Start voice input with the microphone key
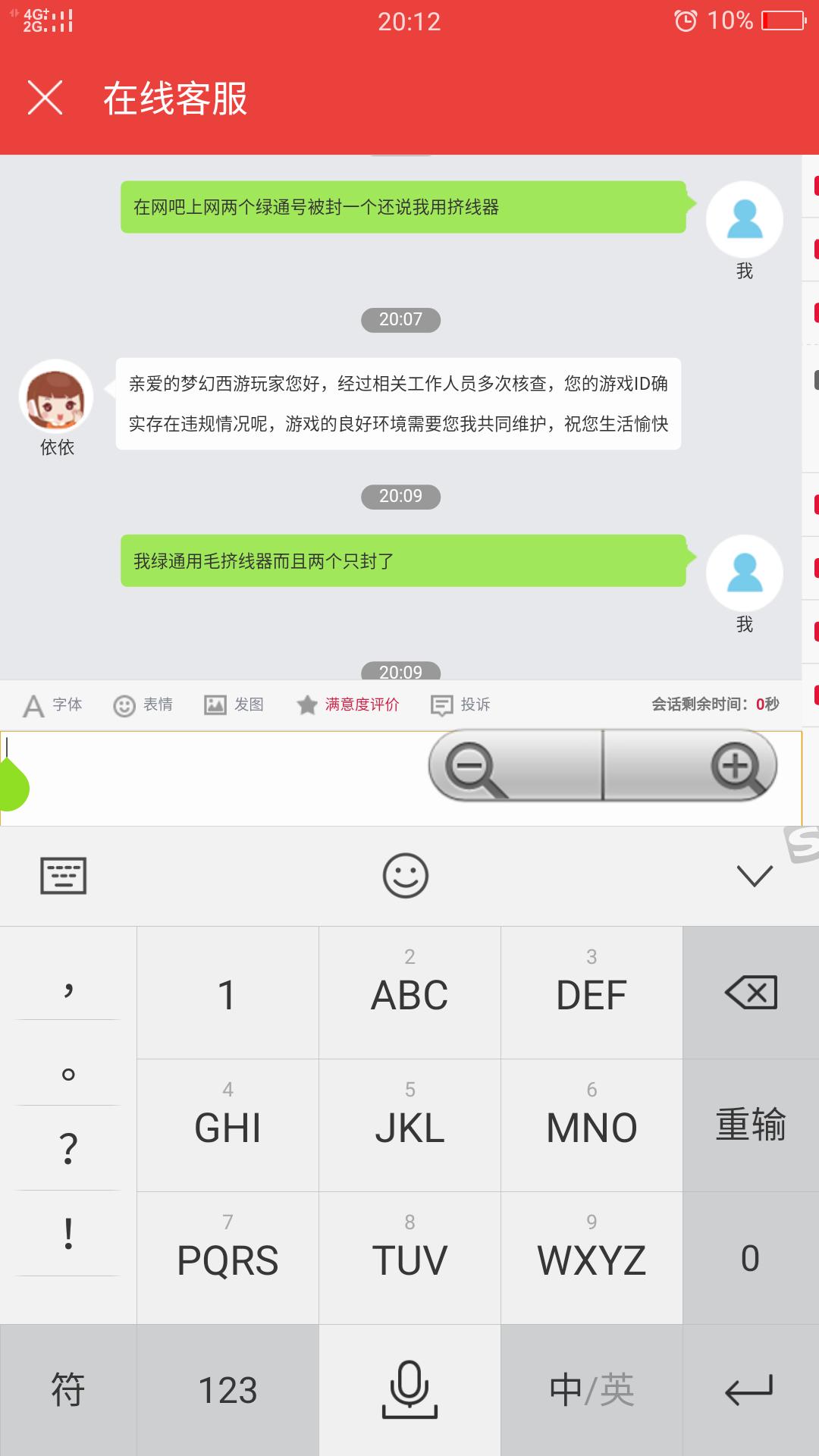The image size is (819, 1456). click(x=409, y=1390)
